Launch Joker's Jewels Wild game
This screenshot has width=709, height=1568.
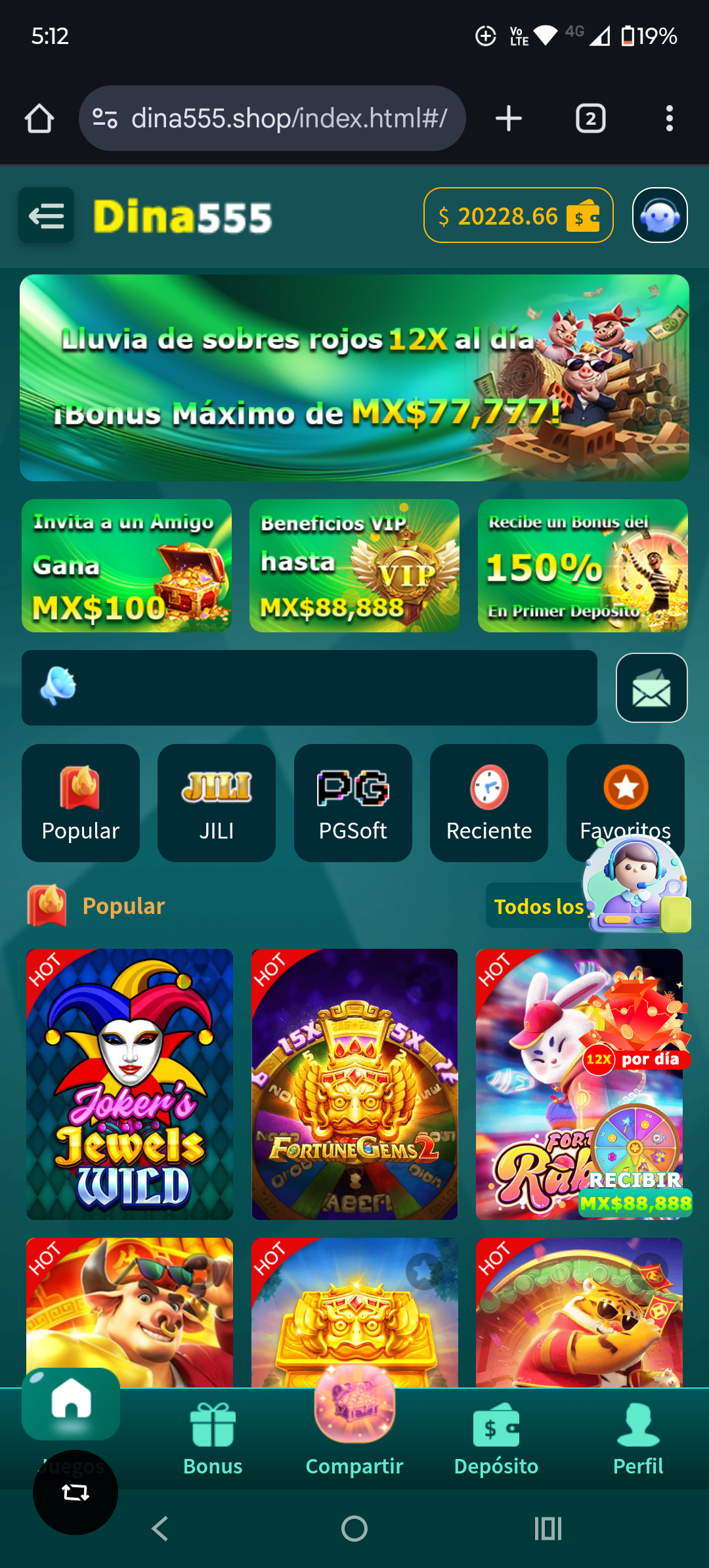130,1083
